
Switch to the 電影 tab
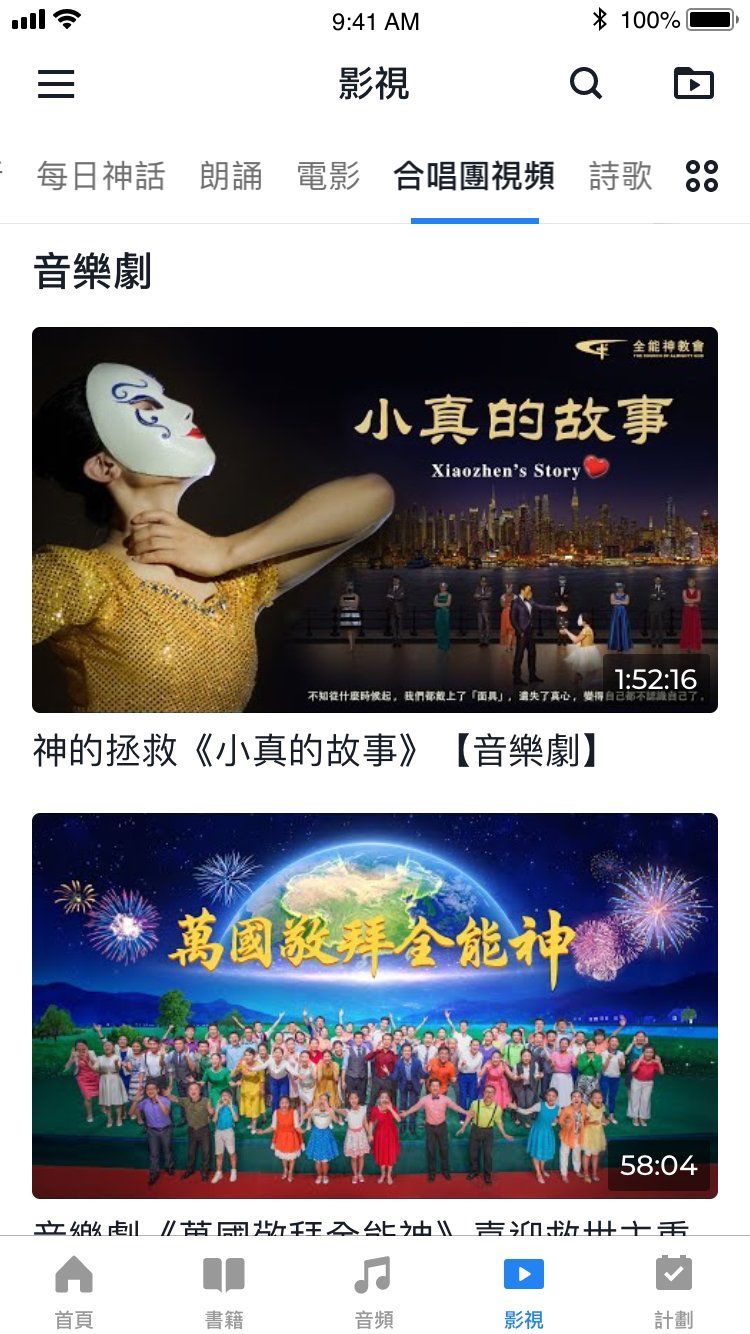(328, 177)
